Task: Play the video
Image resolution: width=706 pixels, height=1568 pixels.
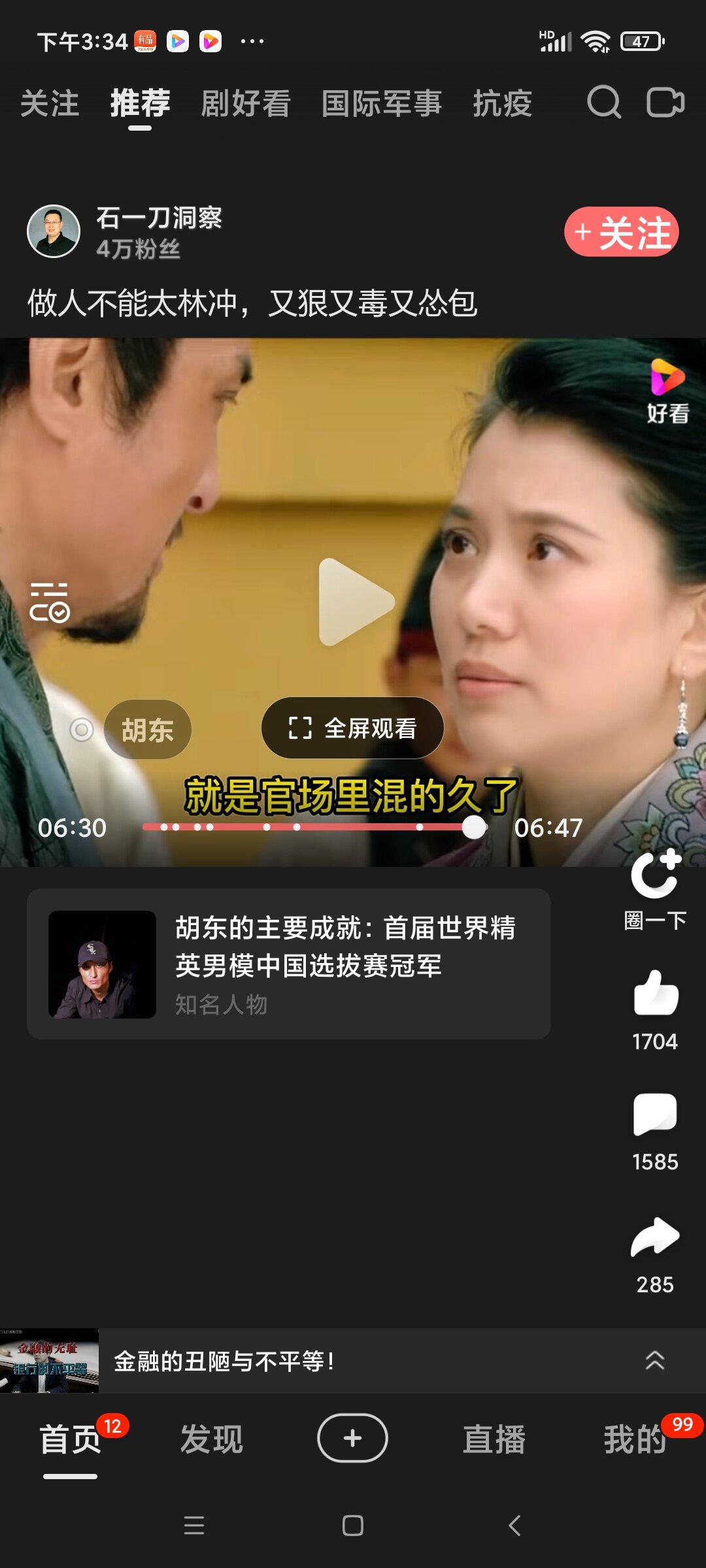Action: pyautogui.click(x=354, y=602)
